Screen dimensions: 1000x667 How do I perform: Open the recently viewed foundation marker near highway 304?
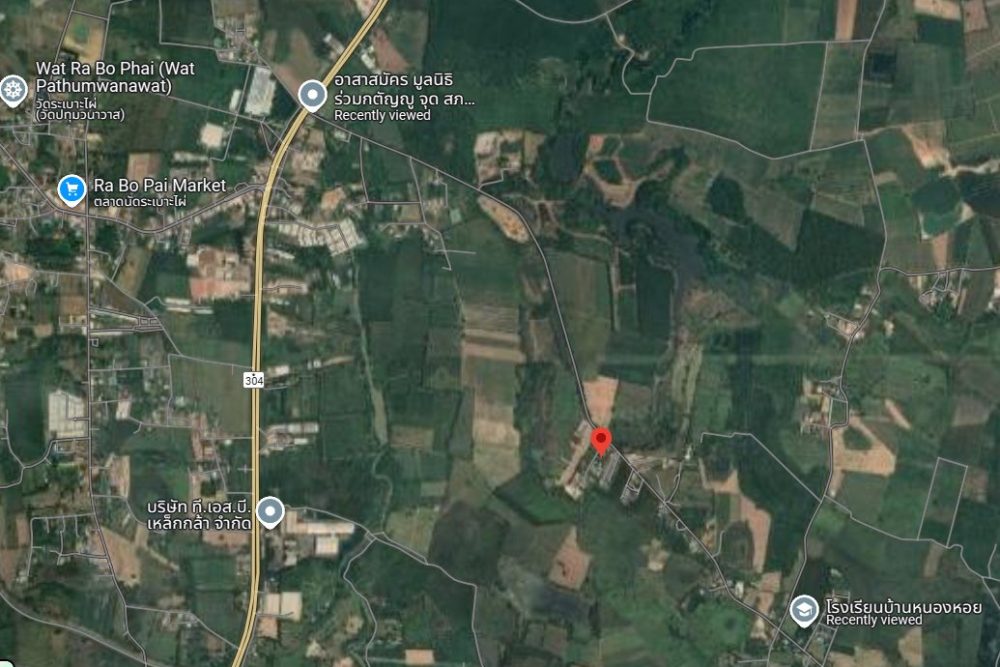(313, 96)
